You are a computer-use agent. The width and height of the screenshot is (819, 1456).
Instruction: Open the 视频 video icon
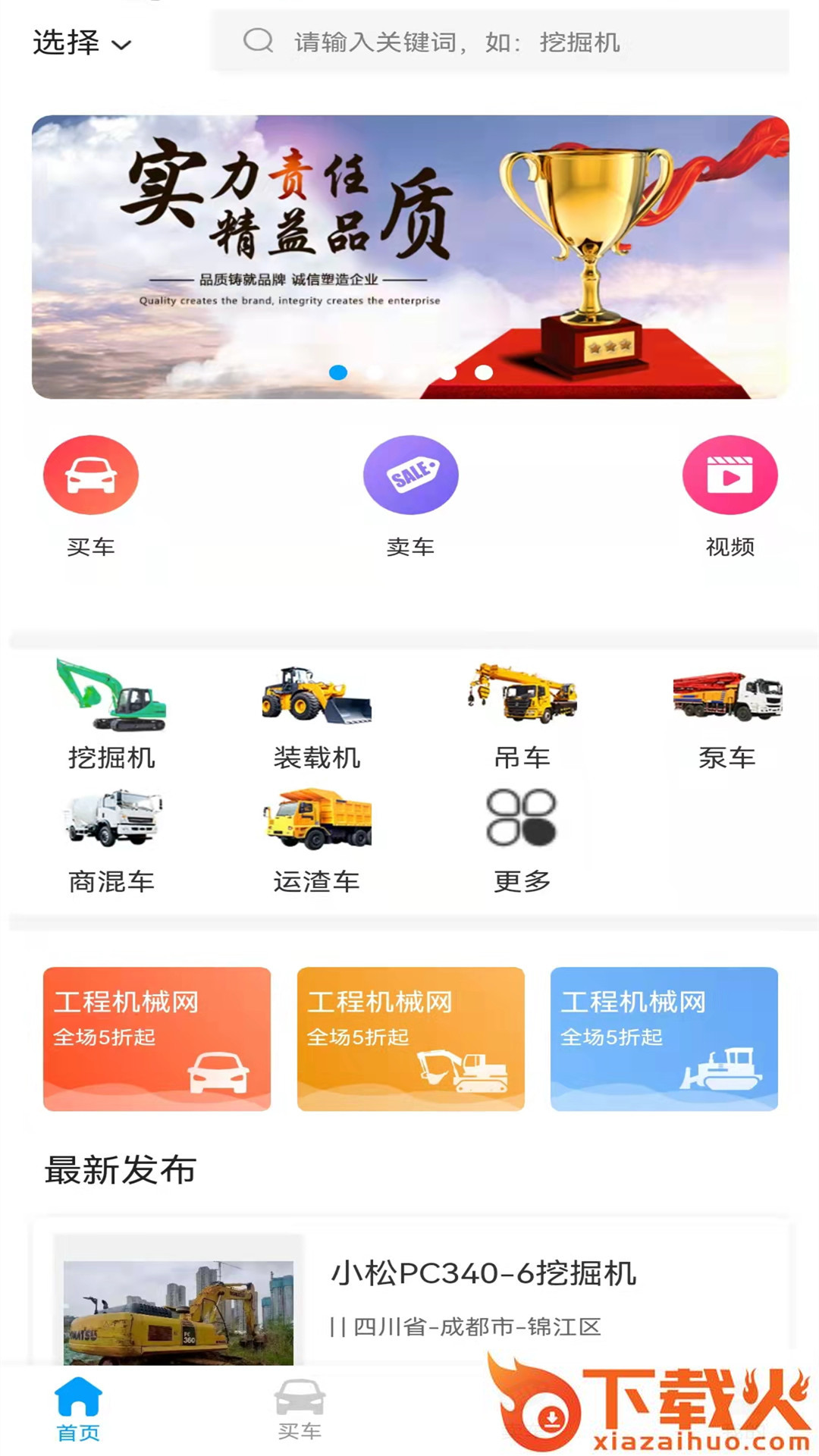click(730, 474)
